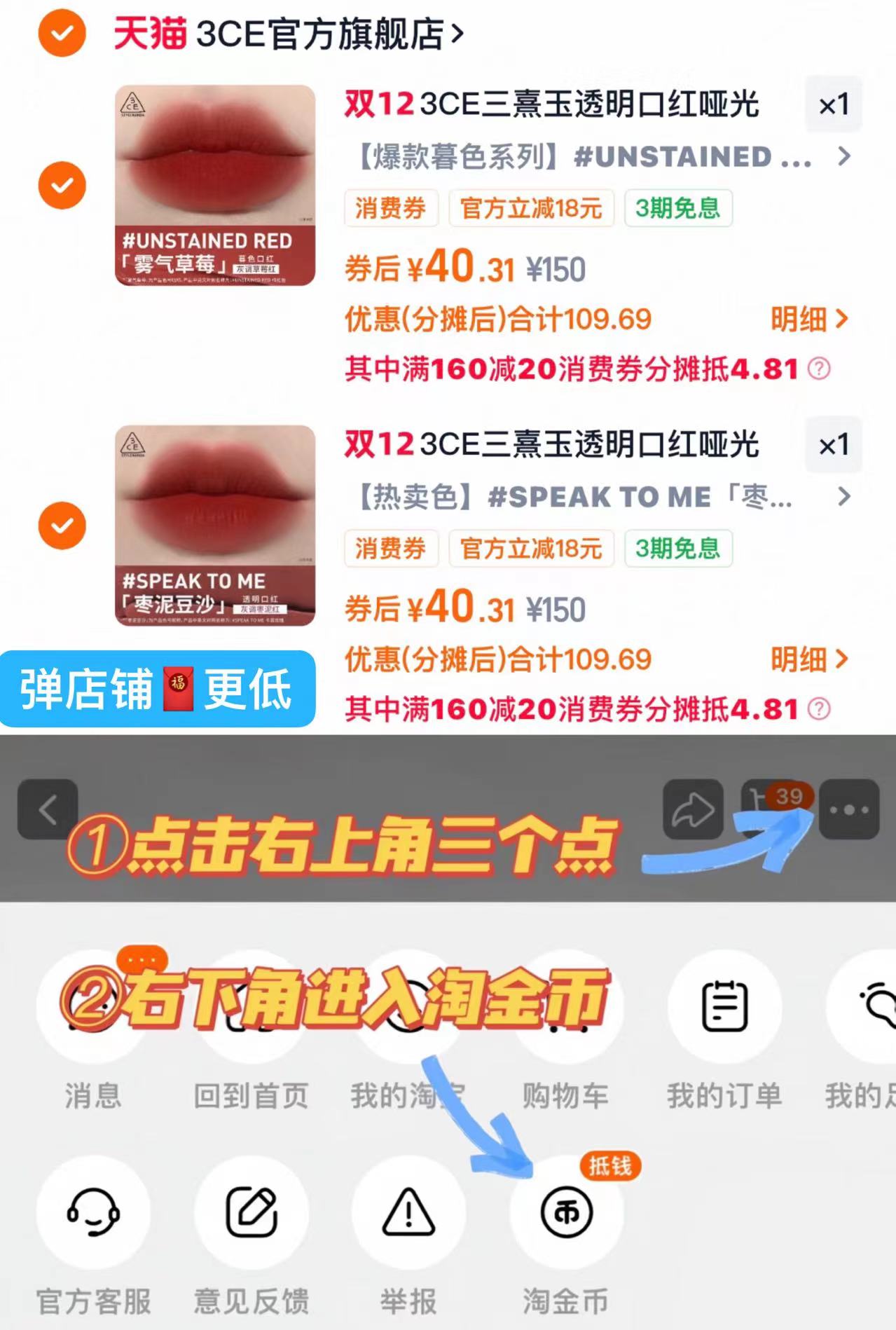Image resolution: width=896 pixels, height=1330 pixels.
Task: Tap the share arrow icon
Action: [x=693, y=807]
